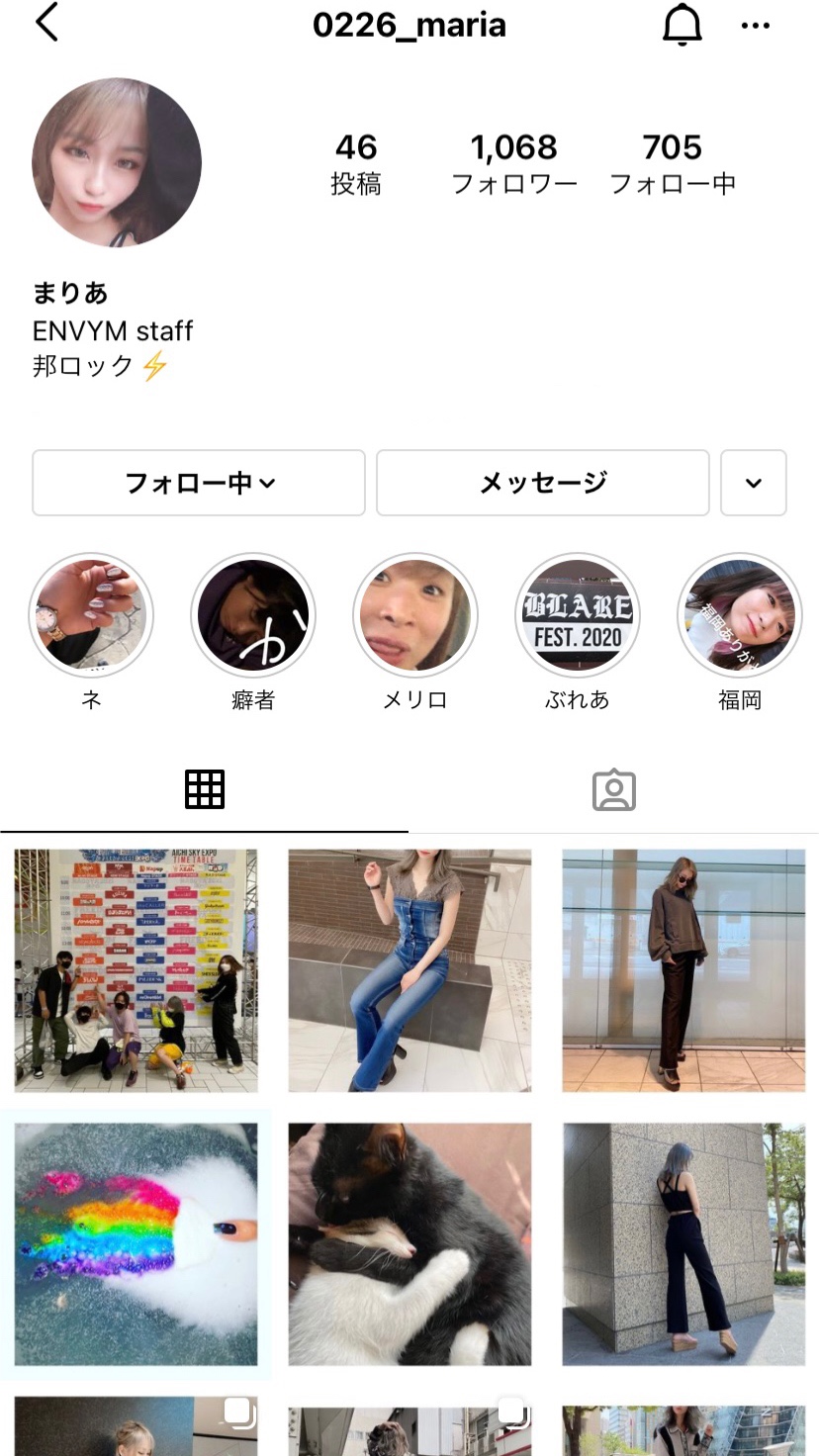819x1456 pixels.
Task: Open the rainbow glitter nail post
Action: coord(136,1243)
